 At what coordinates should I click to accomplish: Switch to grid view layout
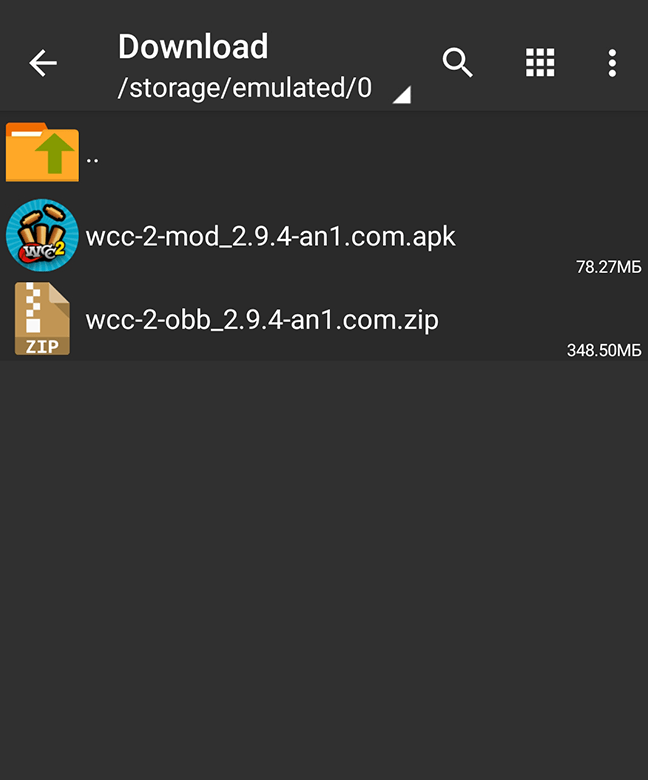(x=540, y=63)
